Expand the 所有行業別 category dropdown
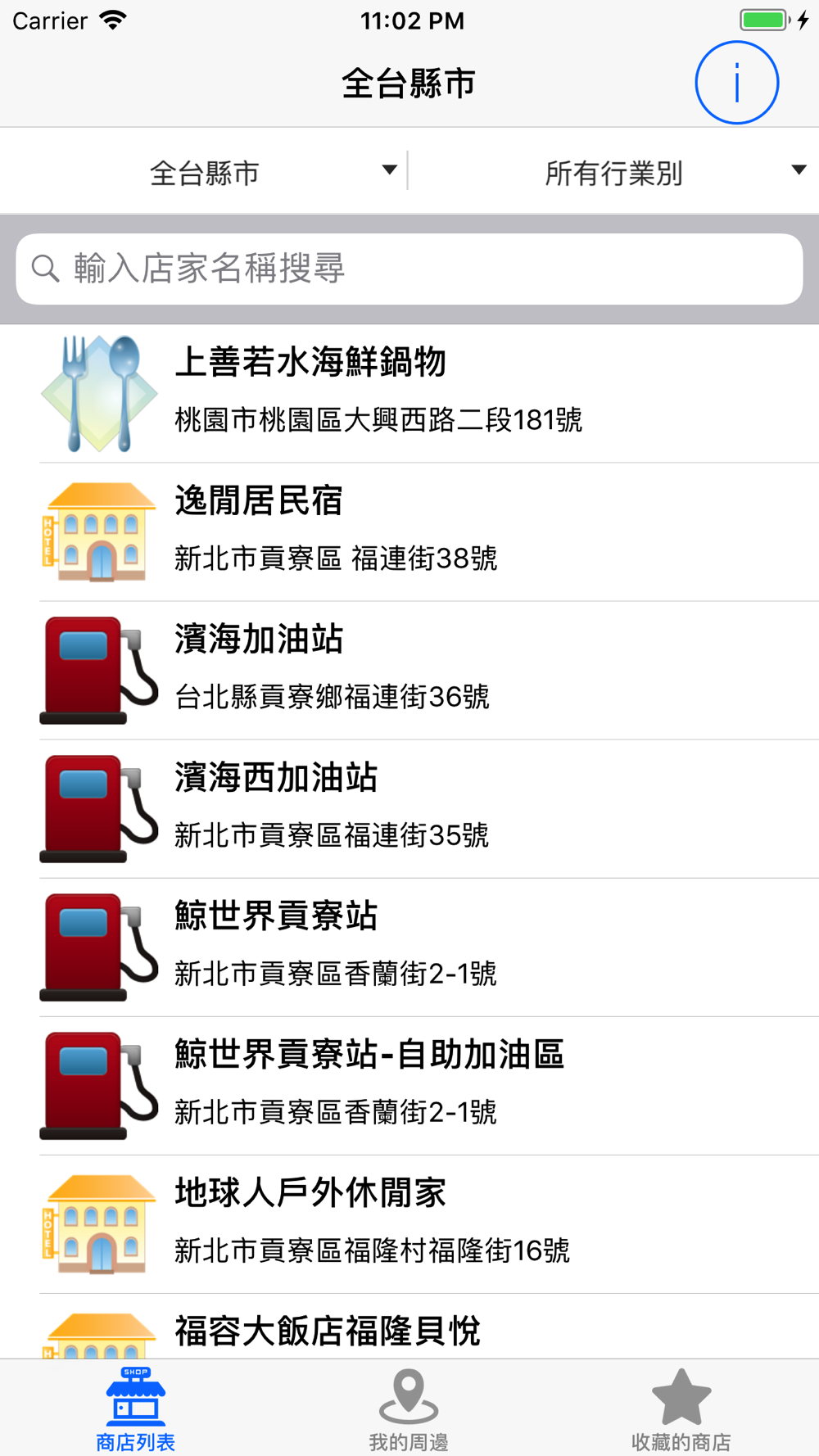The image size is (819, 1456). pos(614,171)
